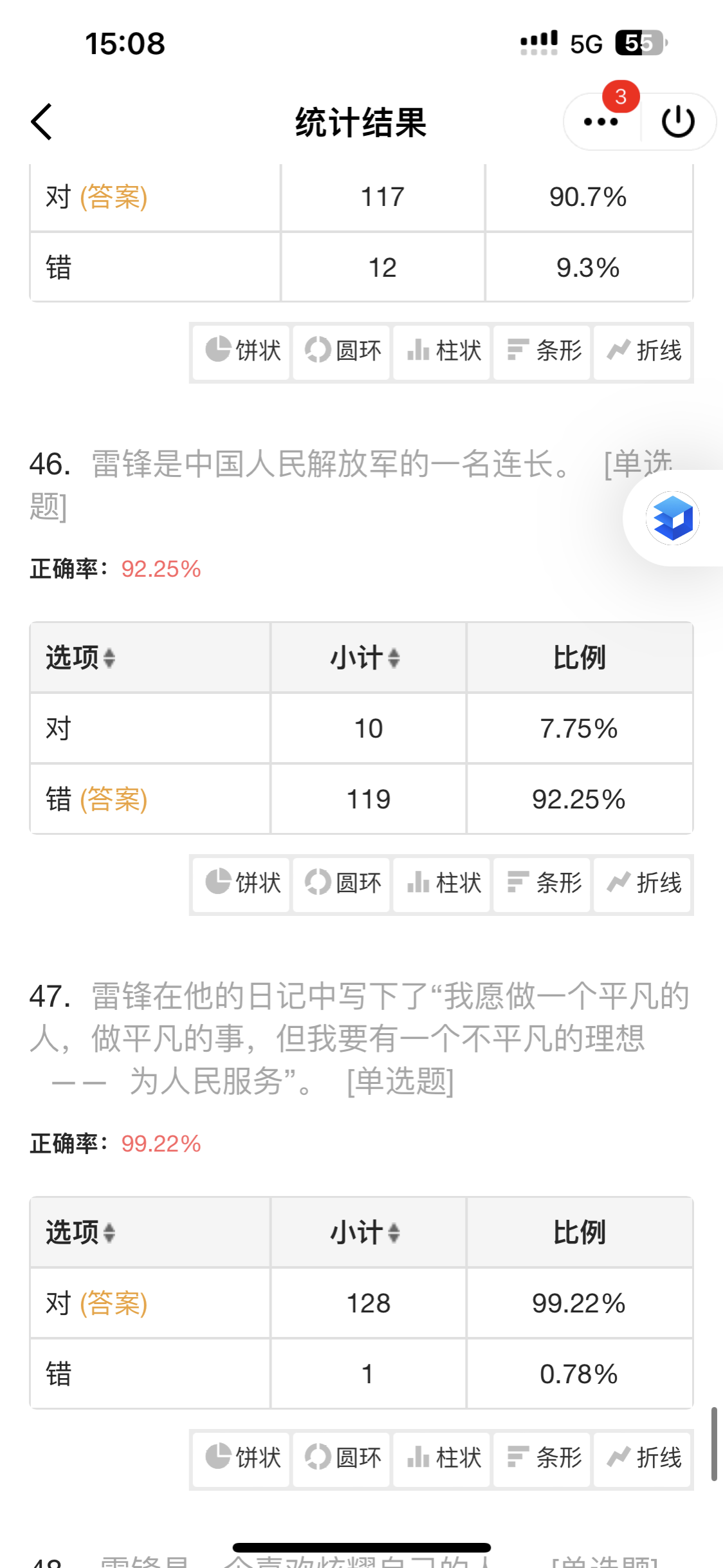Show question 47 as a 圆环 chart

[342, 1458]
